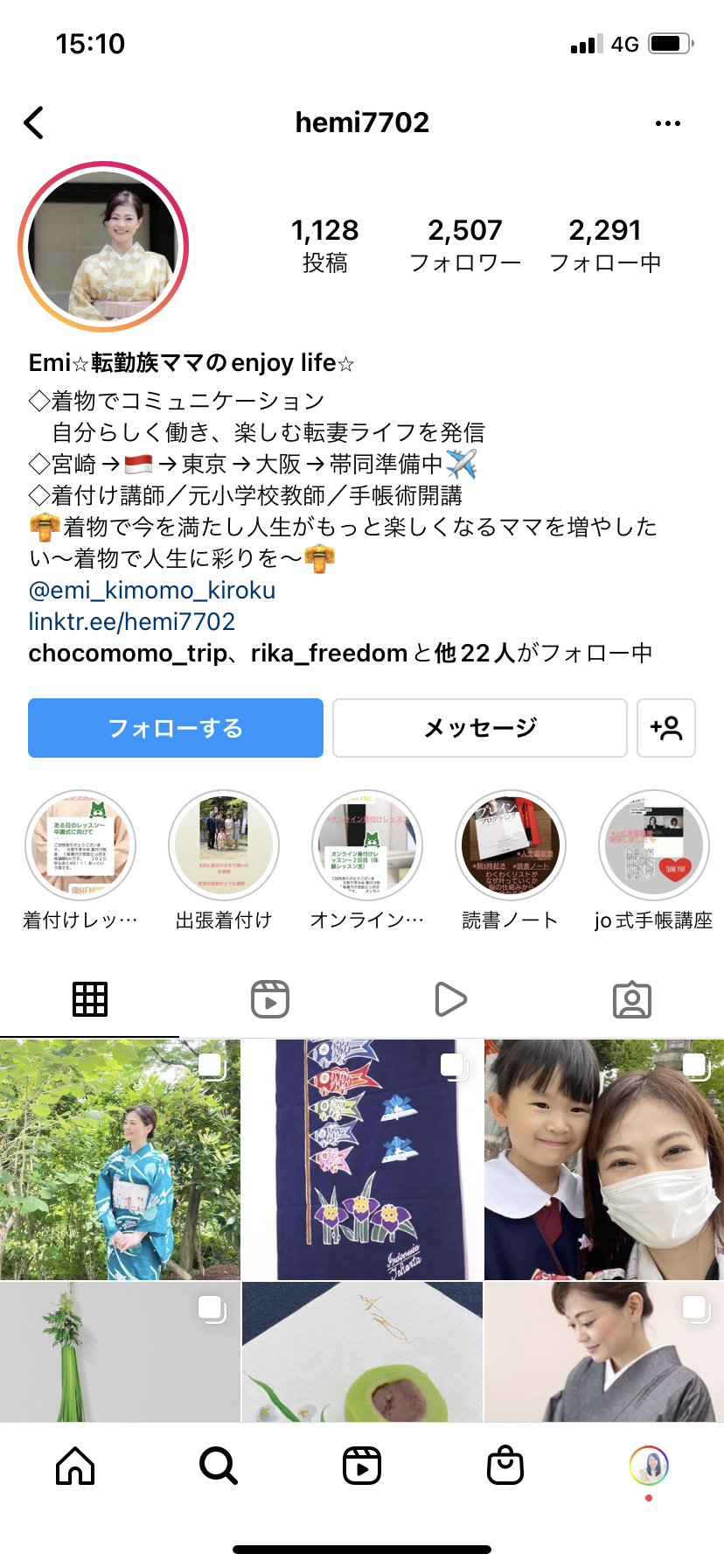Viewport: 724px width, 1568px height.
Task: Send a message via メッセージ button
Action: [480, 728]
